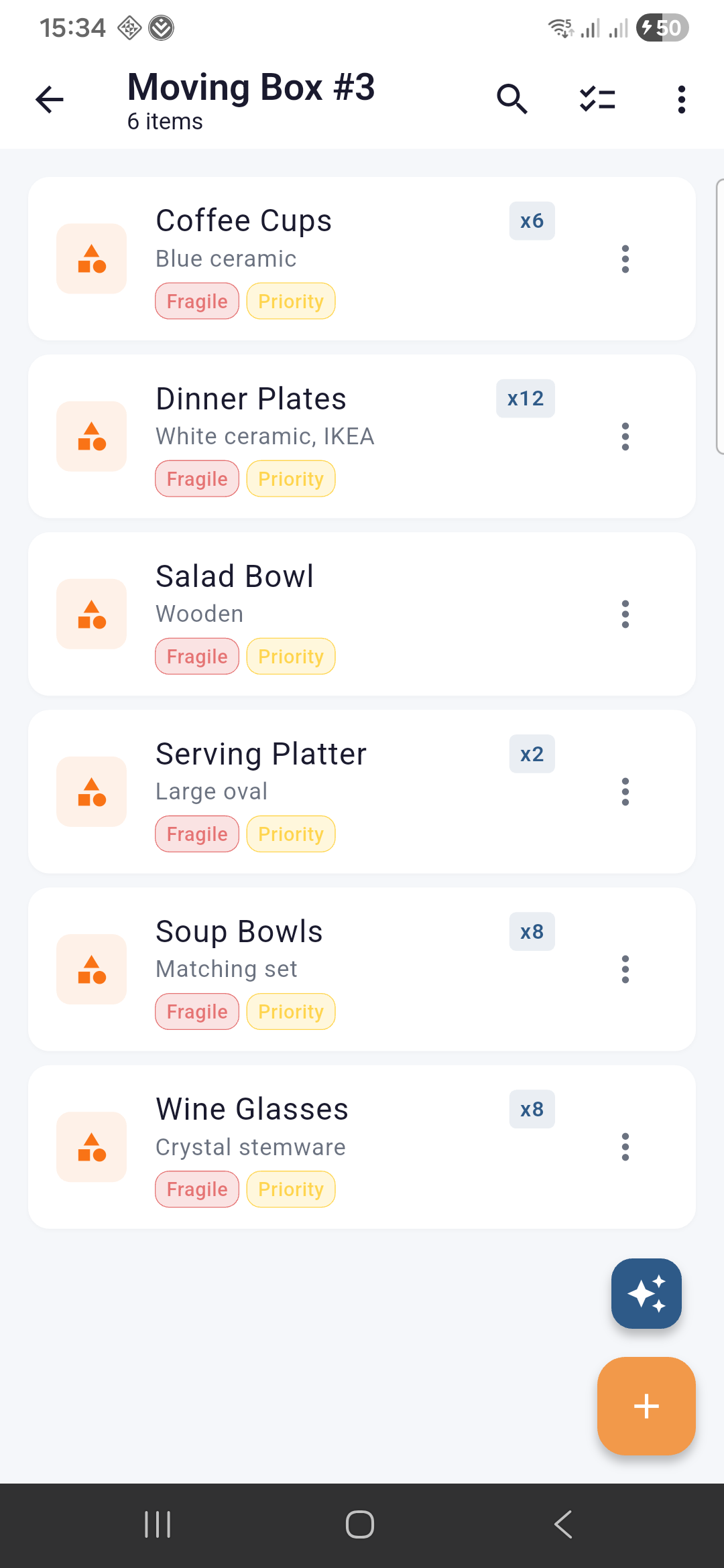
Task: Open the overflow menu in the app bar
Action: (x=681, y=99)
